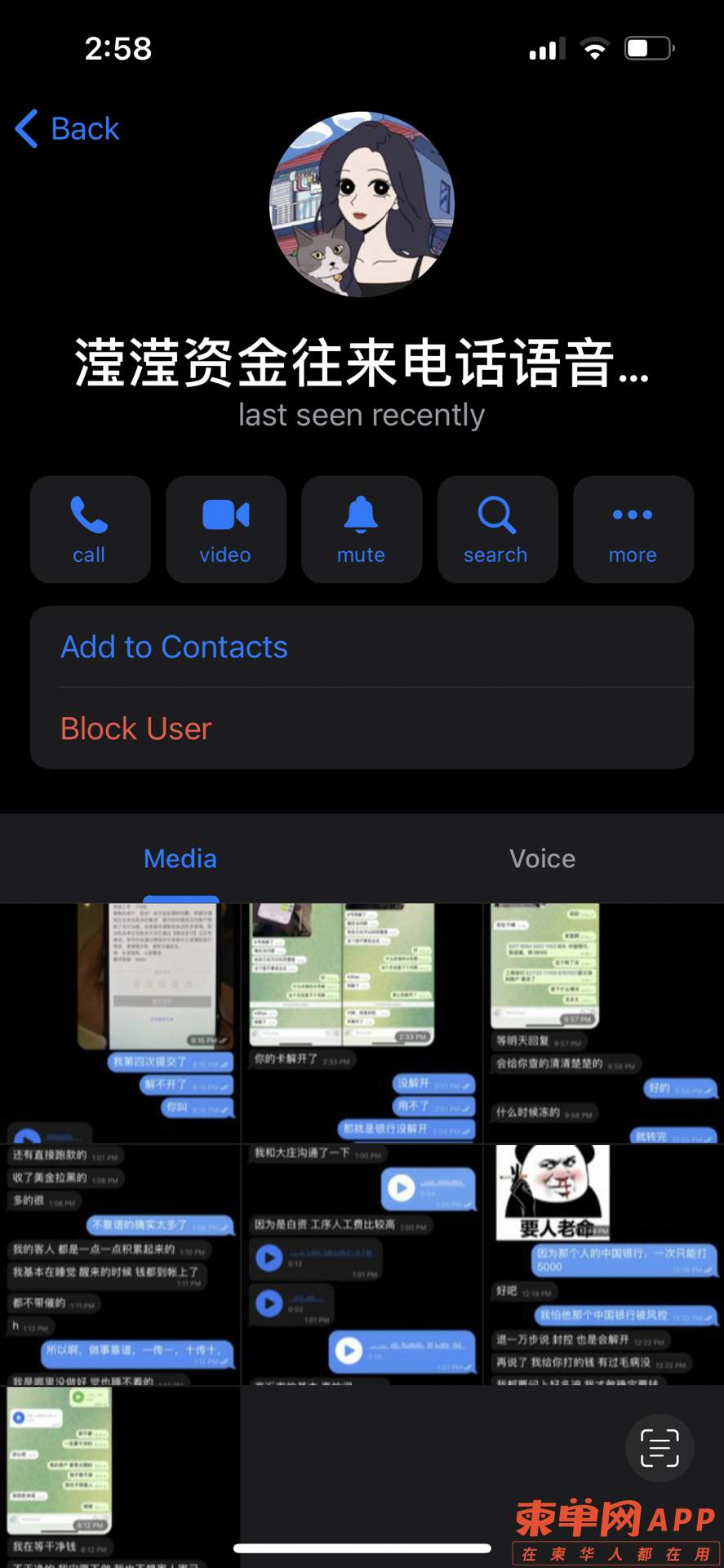Image resolution: width=724 pixels, height=1568 pixels.
Task: Mute notifications for this chat
Action: (x=362, y=529)
